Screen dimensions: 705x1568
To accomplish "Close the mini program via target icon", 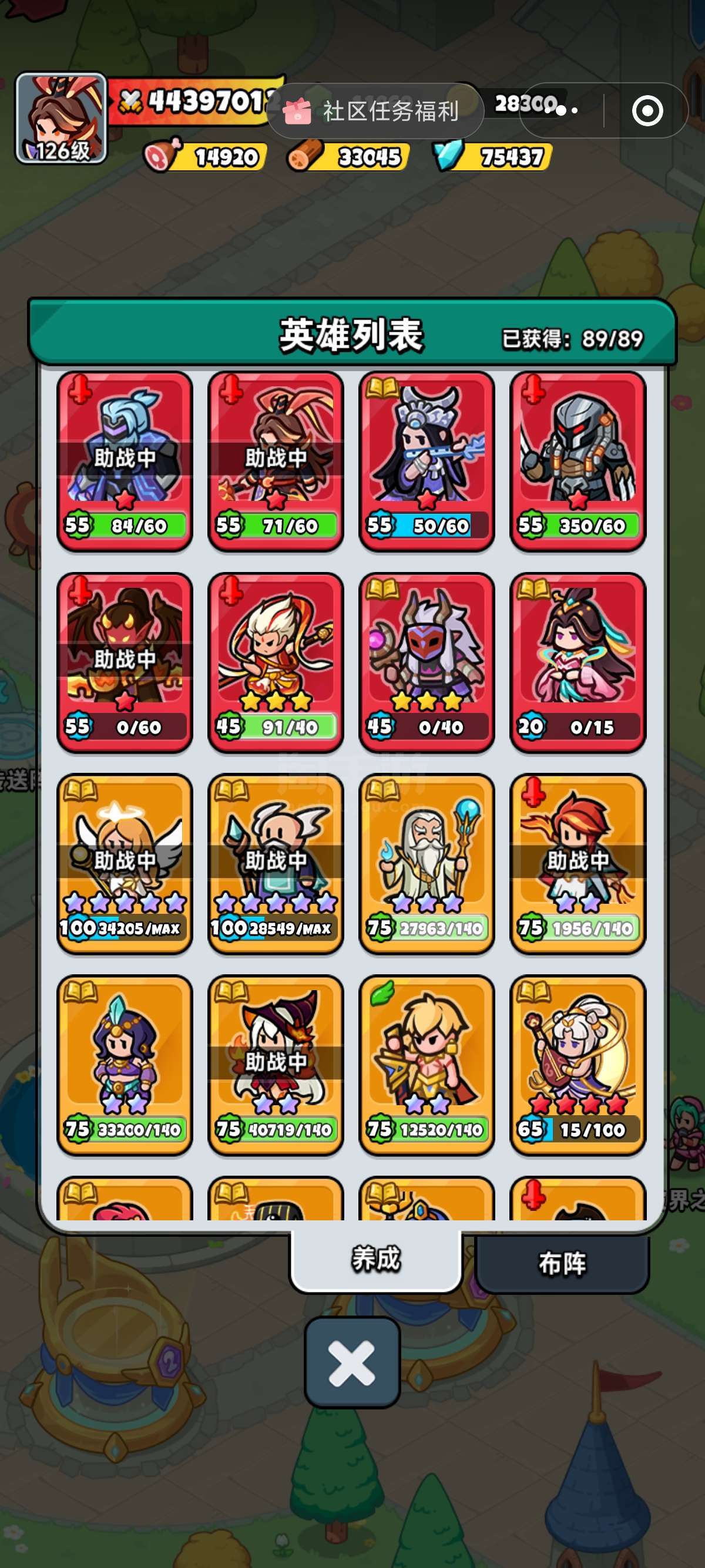I will (x=647, y=111).
